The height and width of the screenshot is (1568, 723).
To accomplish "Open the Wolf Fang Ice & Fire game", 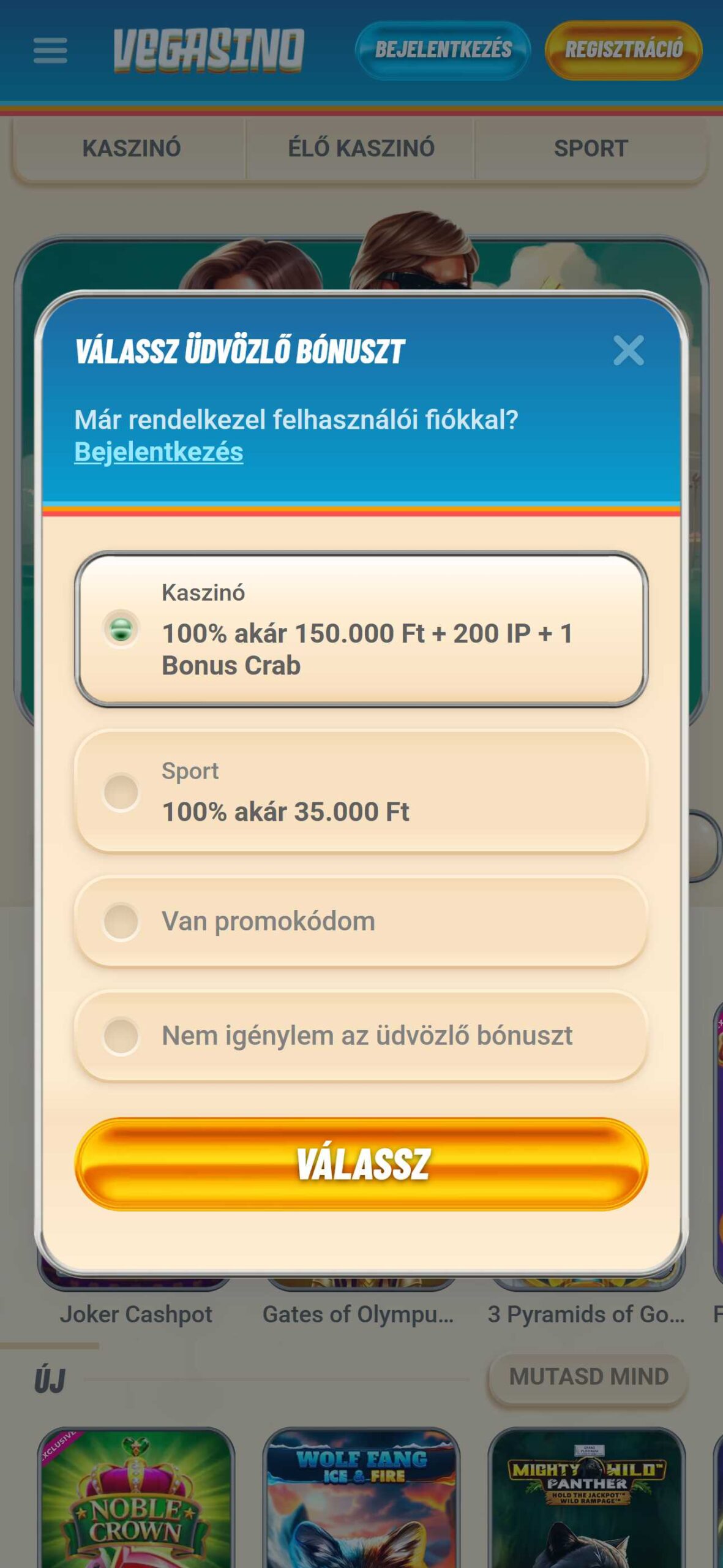I will 361,1501.
